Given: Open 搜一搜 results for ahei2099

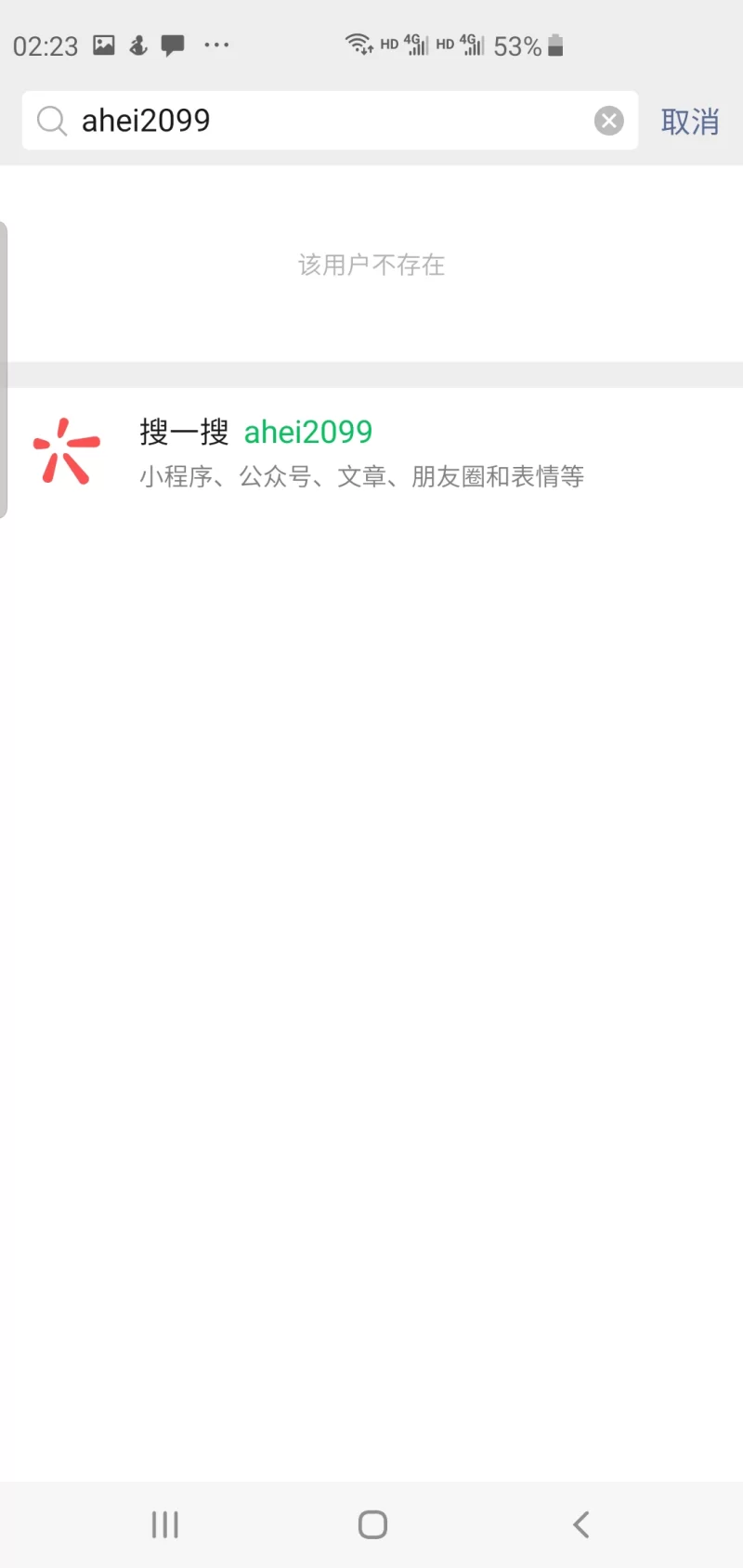Looking at the screenshot, I should tap(362, 452).
